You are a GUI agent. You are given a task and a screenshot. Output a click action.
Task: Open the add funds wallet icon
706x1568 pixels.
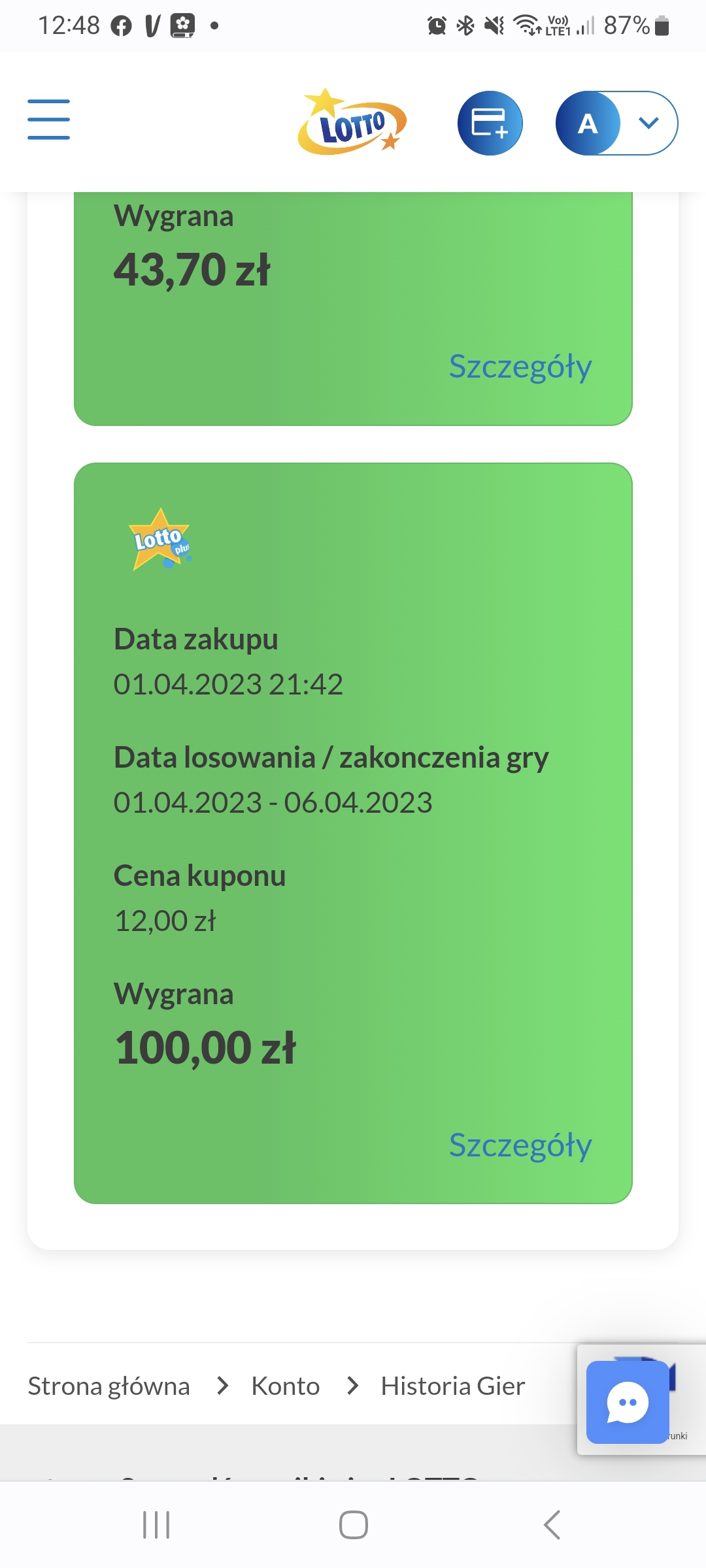tap(490, 123)
